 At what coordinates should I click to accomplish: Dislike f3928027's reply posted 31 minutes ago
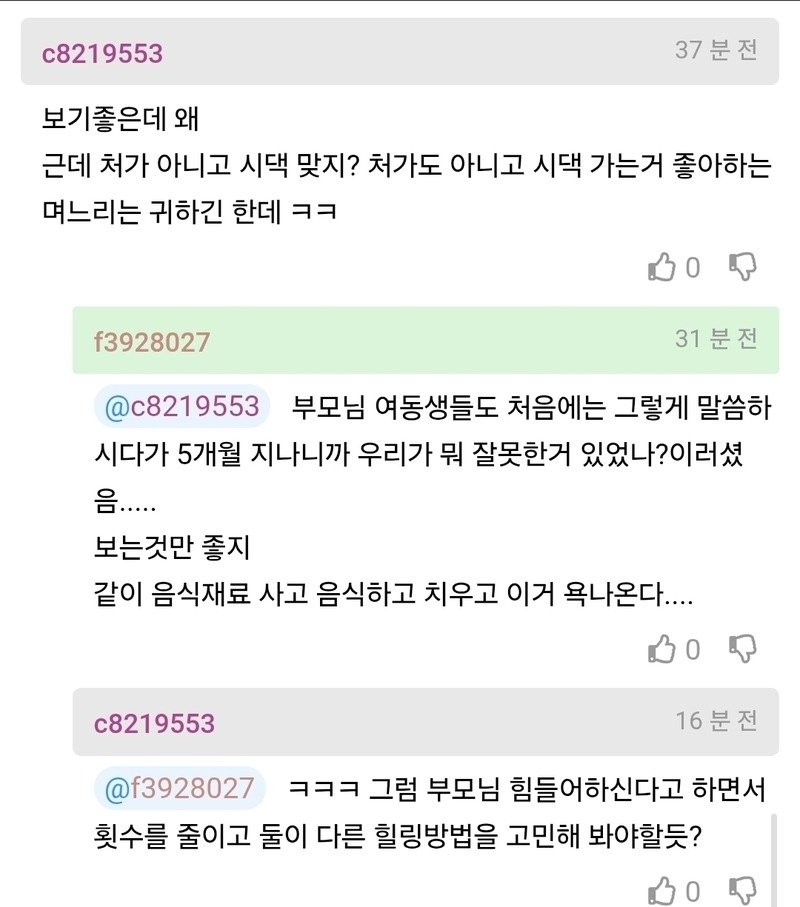[x=742, y=649]
